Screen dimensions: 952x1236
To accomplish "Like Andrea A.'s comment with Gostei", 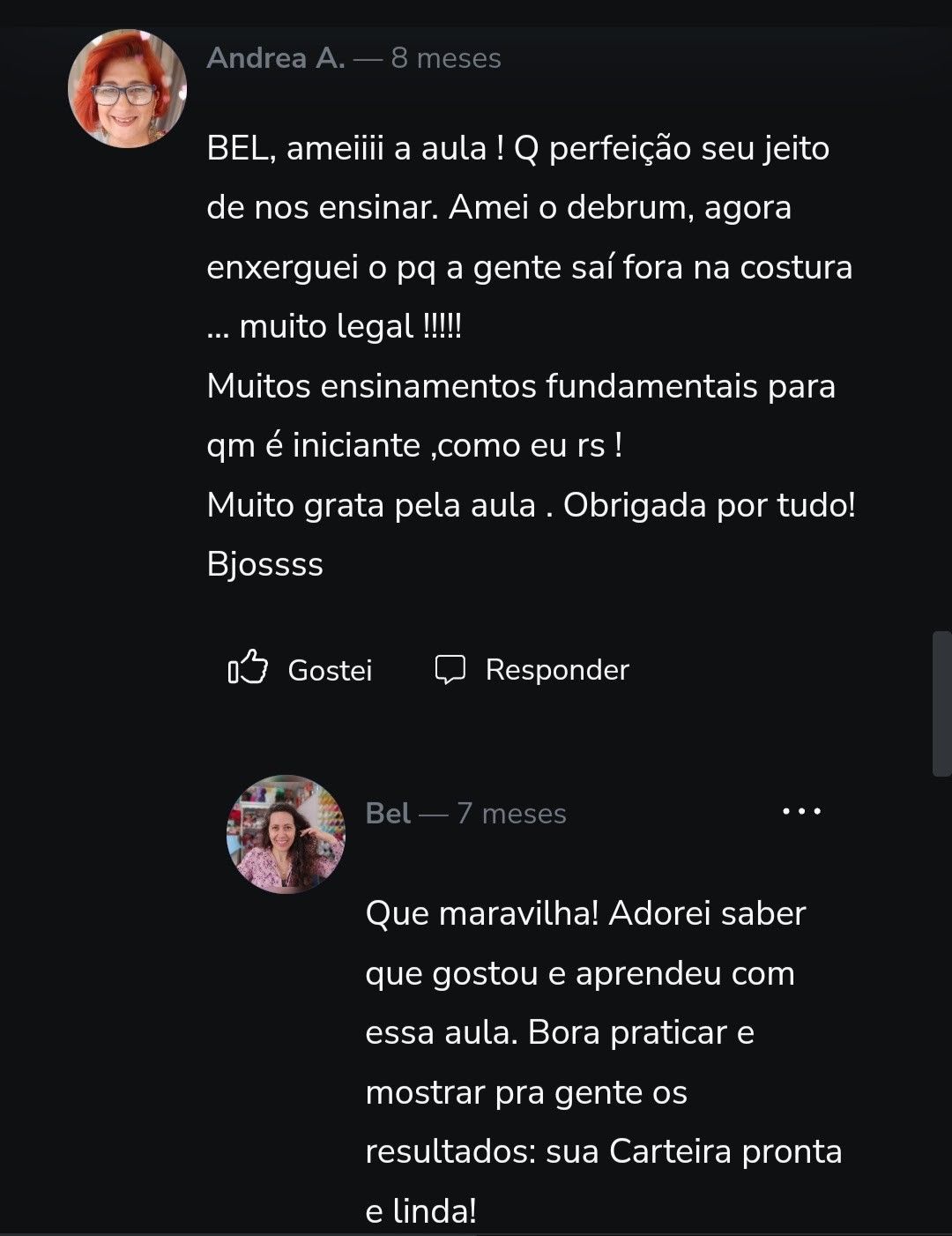I will pyautogui.click(x=300, y=669).
